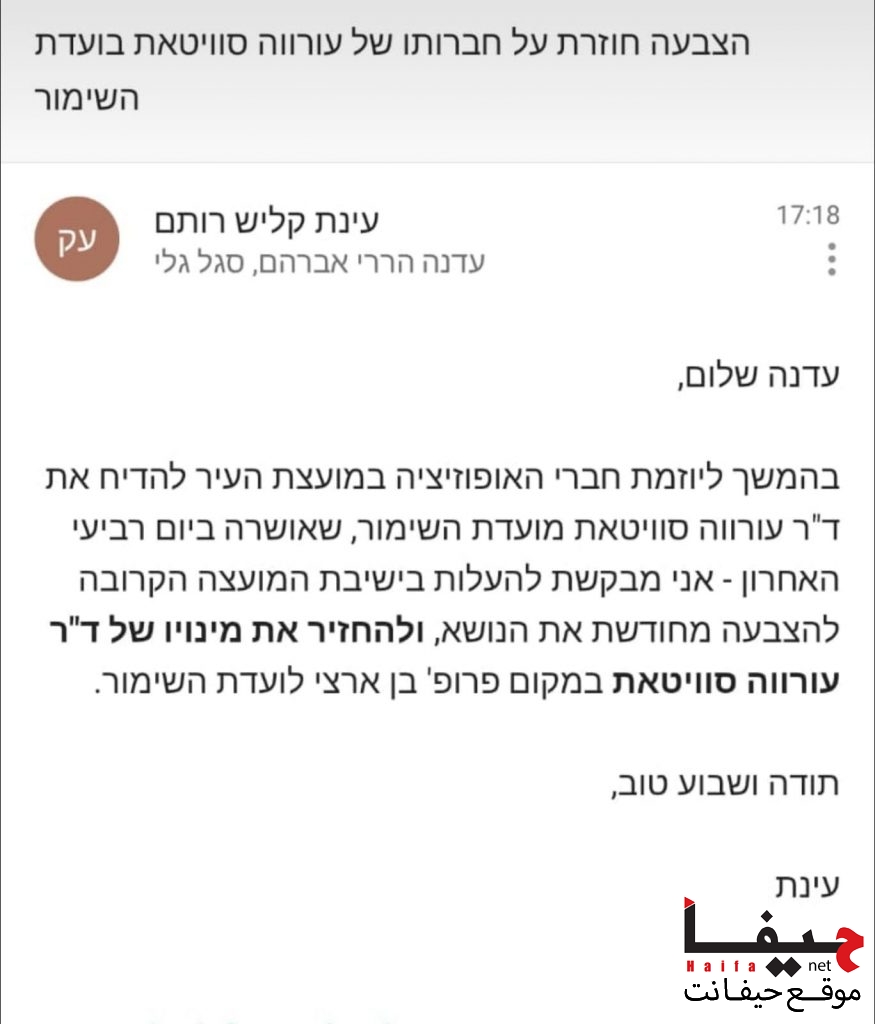Expand the recipients line עדנה הררי אברהם, סגל גלי
The height and width of the screenshot is (1024, 875).
tap(319, 263)
